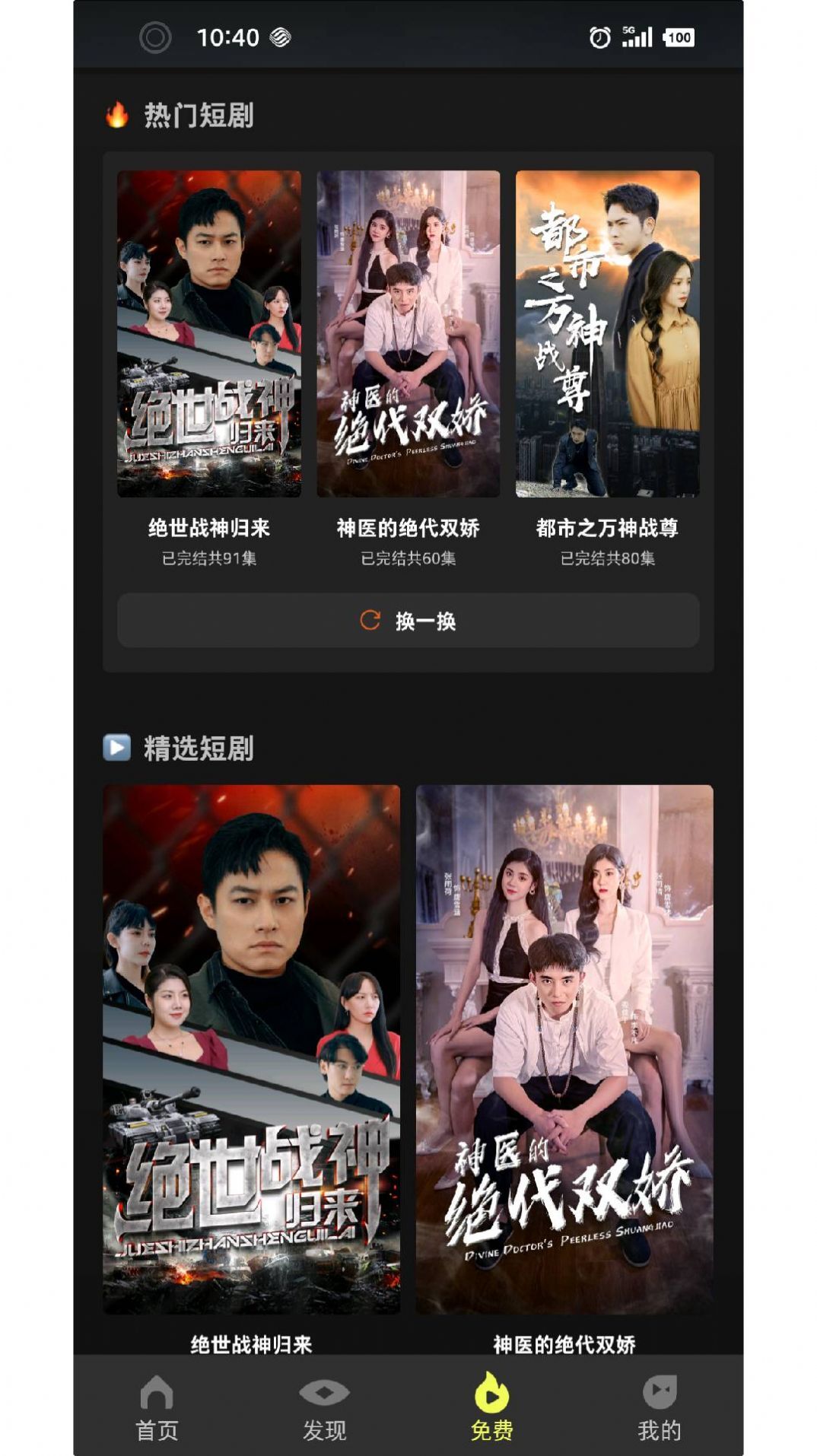
Task: Go to the 首页 tab
Action: point(157,1407)
